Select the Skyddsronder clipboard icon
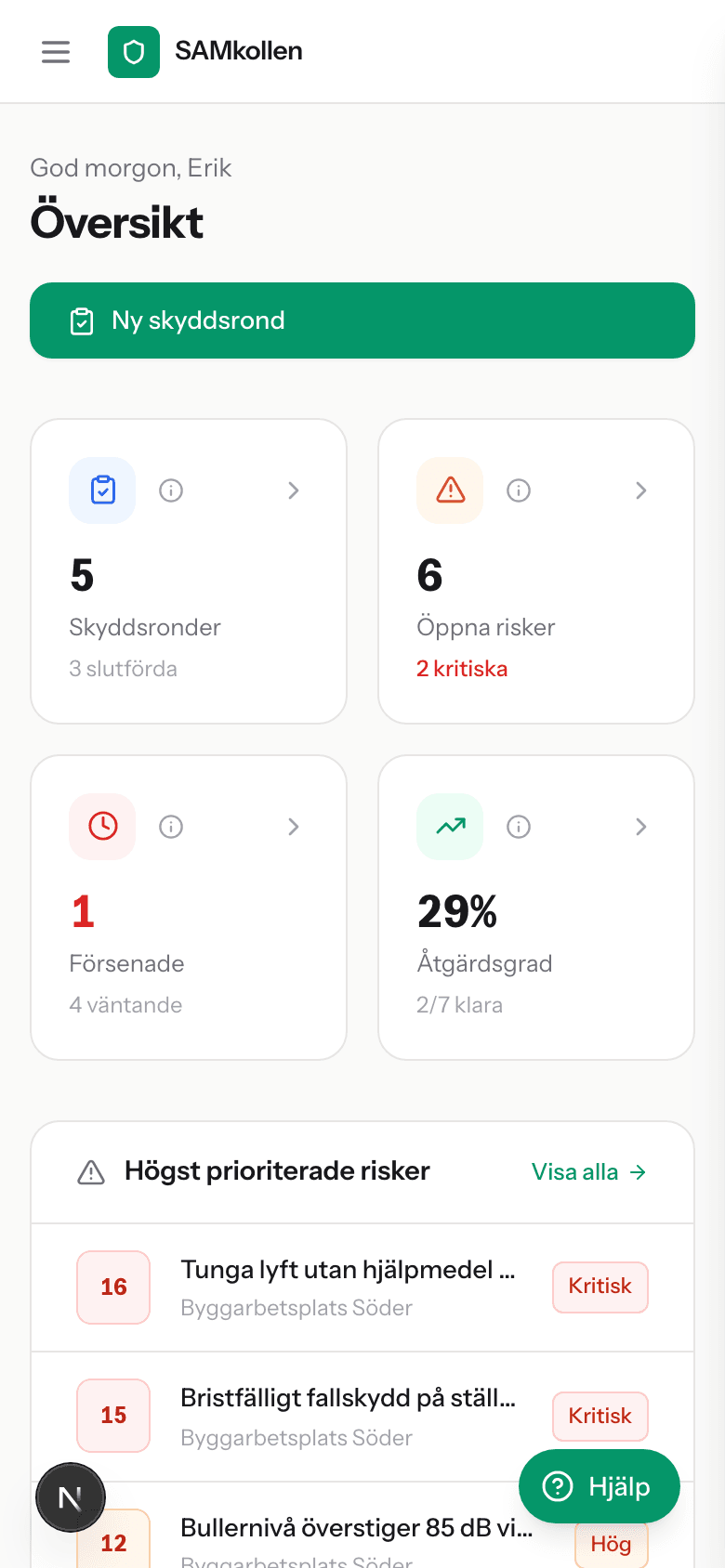Image resolution: width=725 pixels, height=1568 pixels. coord(102,490)
